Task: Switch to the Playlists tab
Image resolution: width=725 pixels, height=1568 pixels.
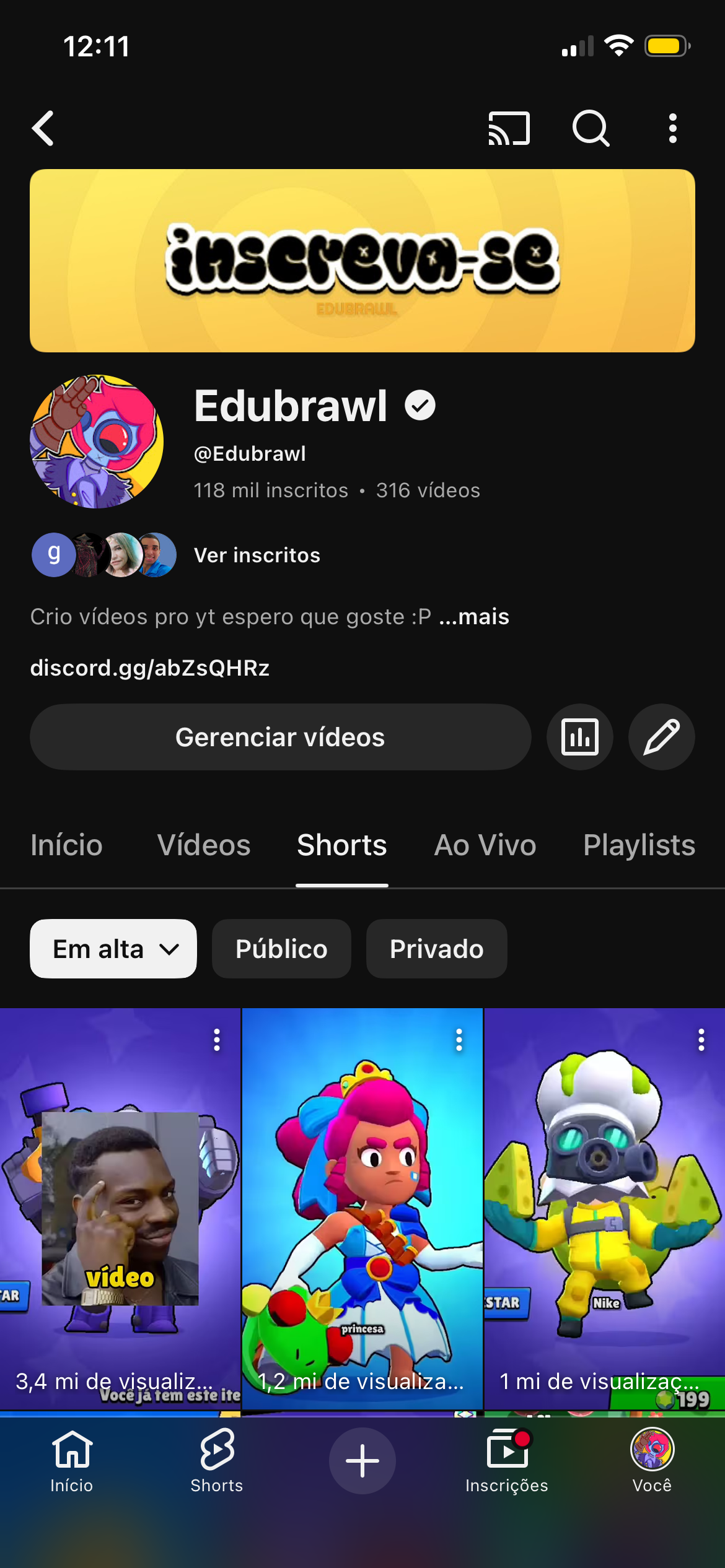Action: [x=639, y=845]
